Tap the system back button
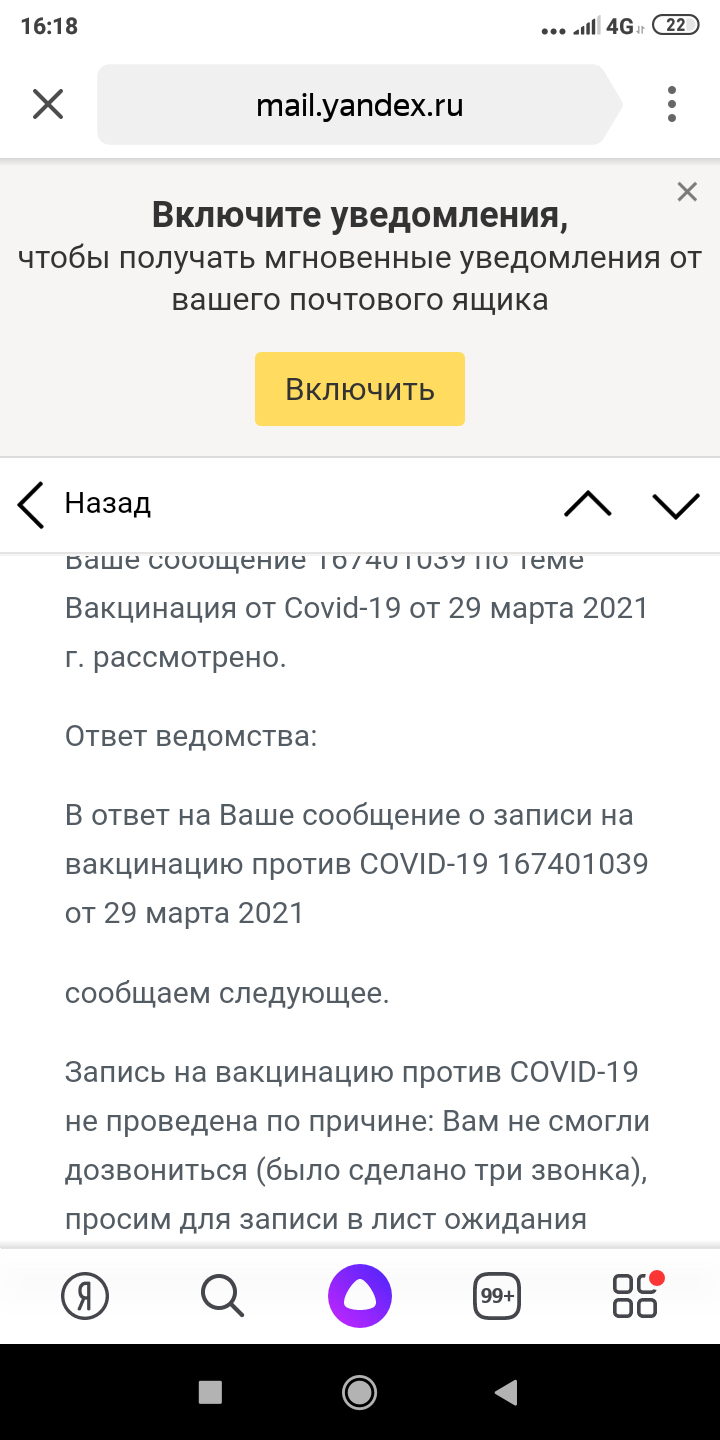Image resolution: width=720 pixels, height=1440 pixels. click(507, 1391)
